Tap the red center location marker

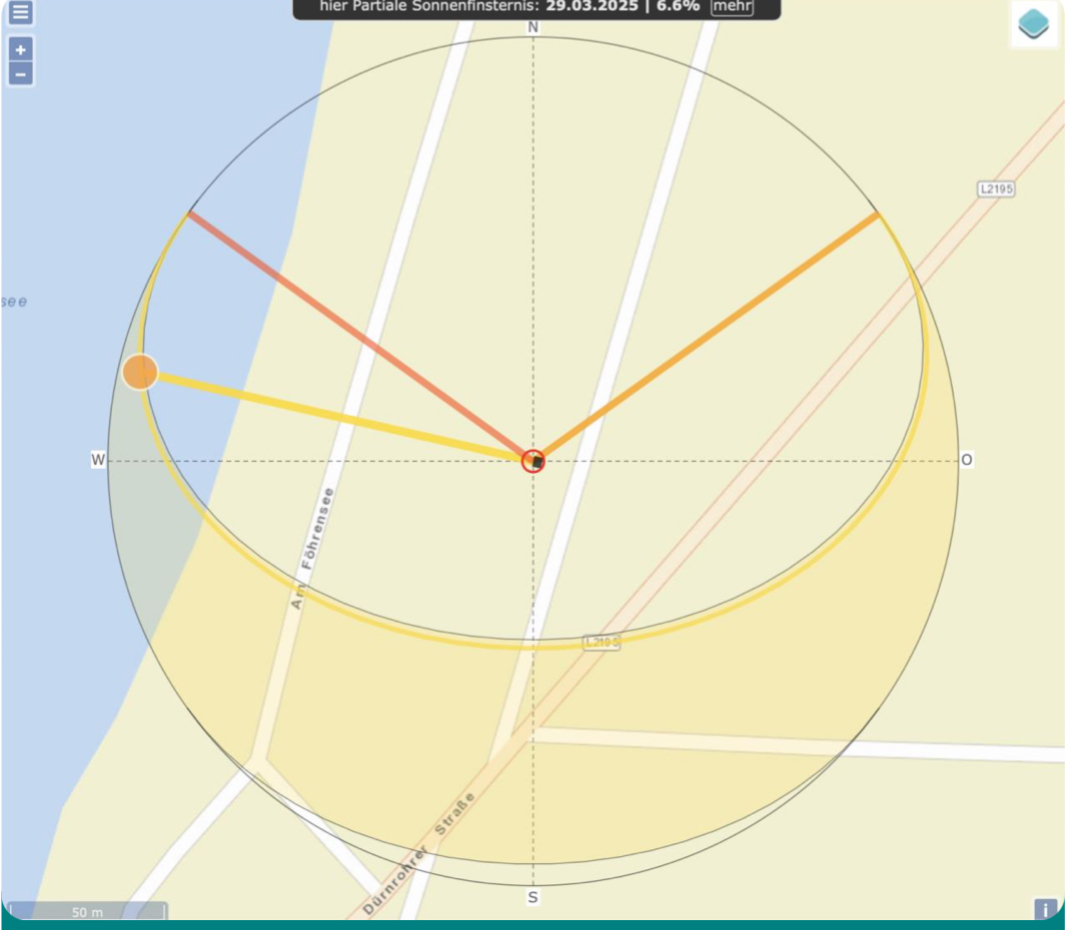(535, 461)
